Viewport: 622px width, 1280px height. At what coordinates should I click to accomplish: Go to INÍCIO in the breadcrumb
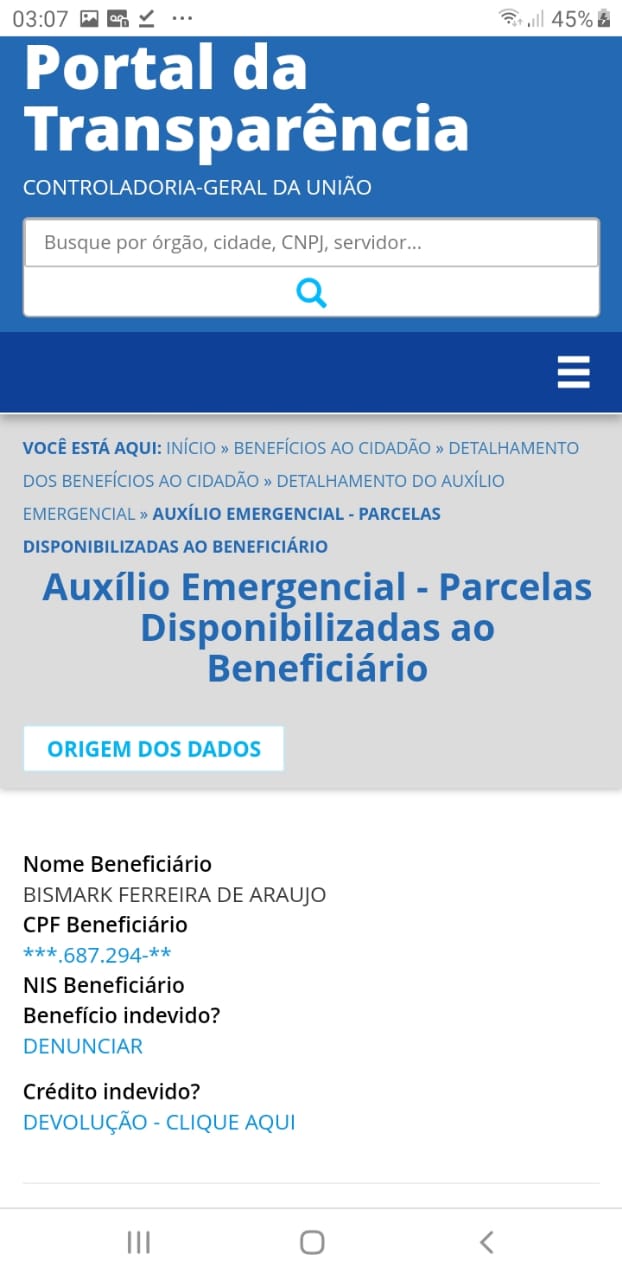190,448
